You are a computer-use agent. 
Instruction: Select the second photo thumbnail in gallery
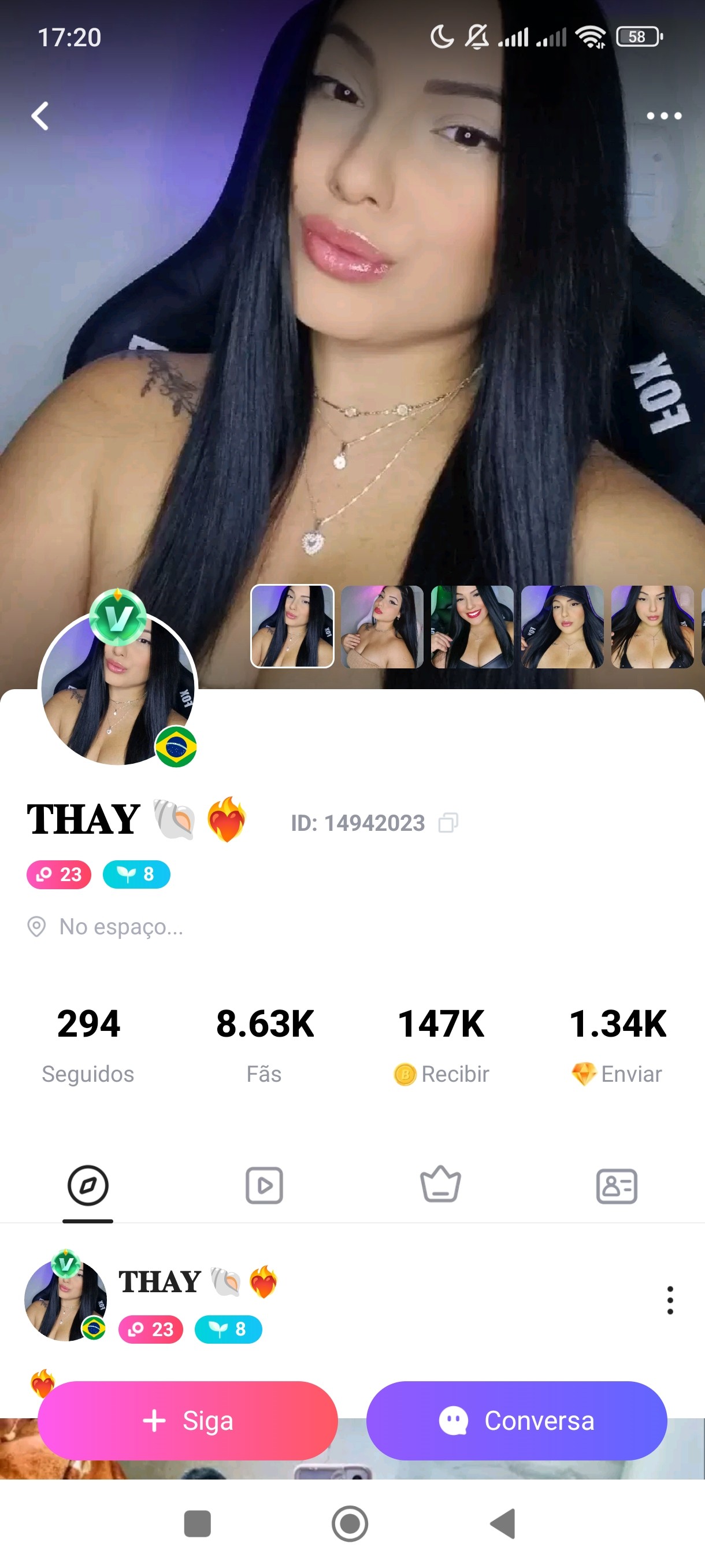pos(382,626)
